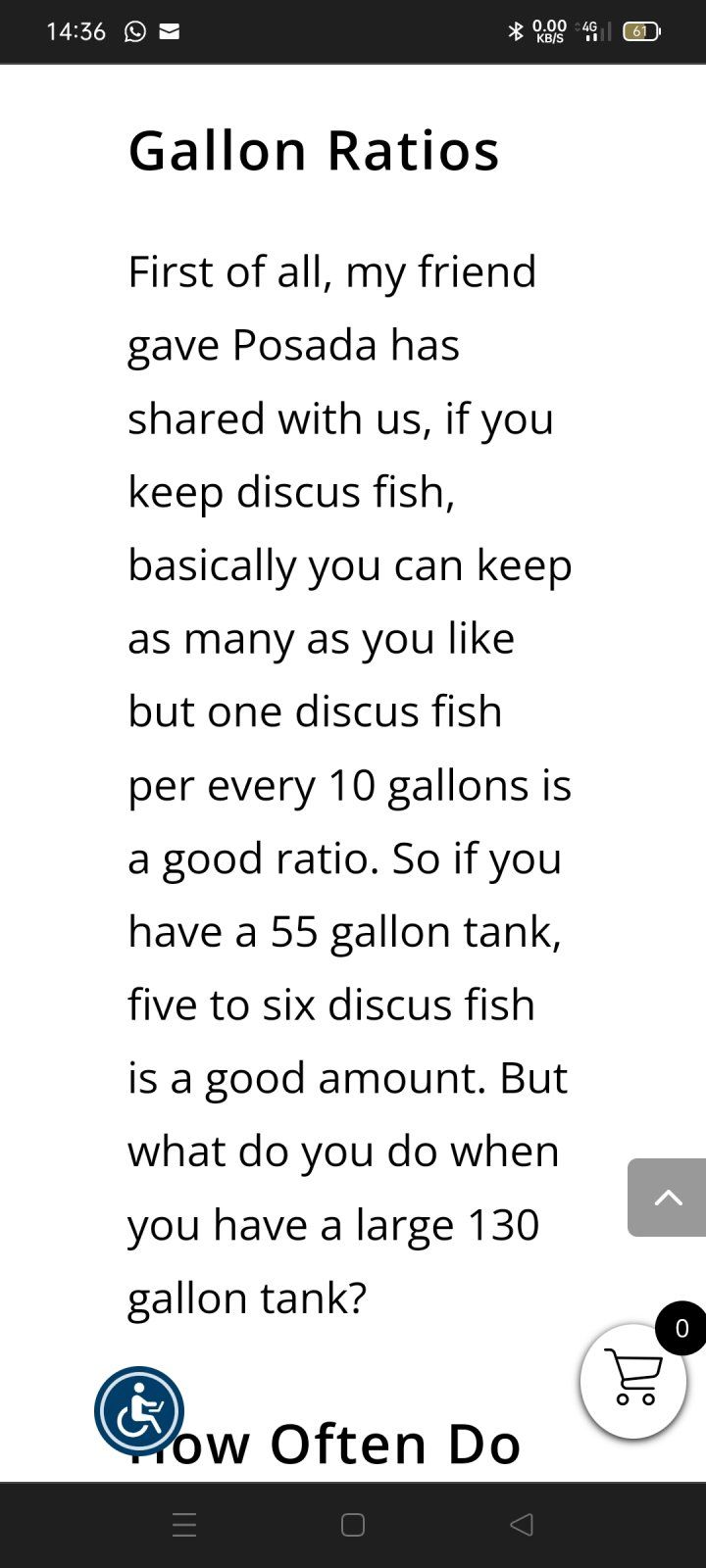Screen dimensions: 706x1568
Task: Open the accessibility options widget
Action: (x=139, y=1411)
